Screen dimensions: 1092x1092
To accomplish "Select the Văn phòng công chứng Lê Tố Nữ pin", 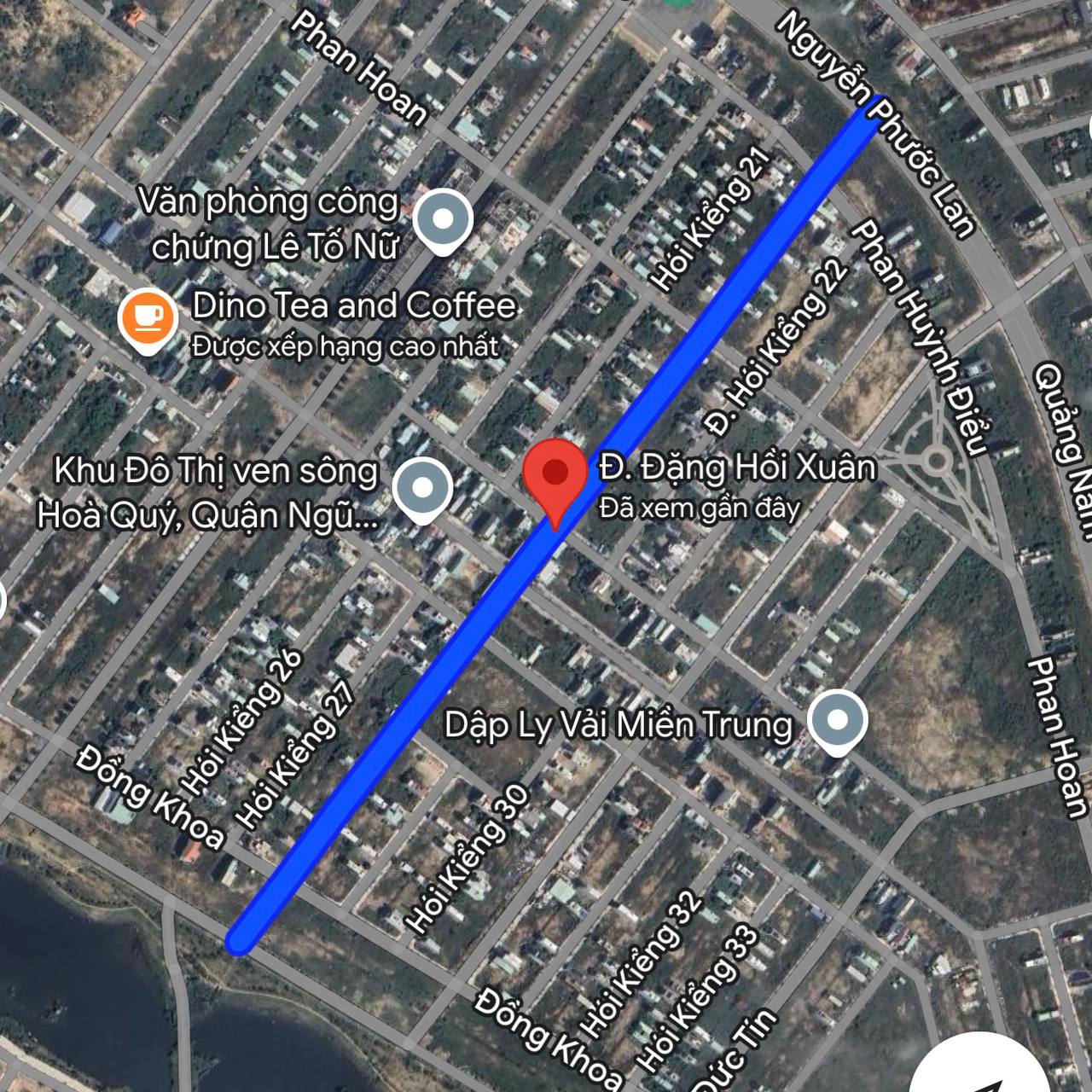I will (443, 220).
